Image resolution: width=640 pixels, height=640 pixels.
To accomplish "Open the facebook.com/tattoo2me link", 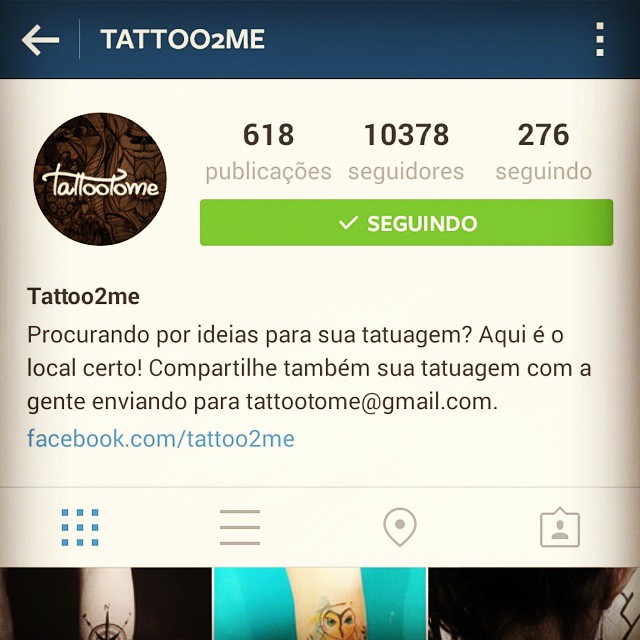I will coord(160,438).
